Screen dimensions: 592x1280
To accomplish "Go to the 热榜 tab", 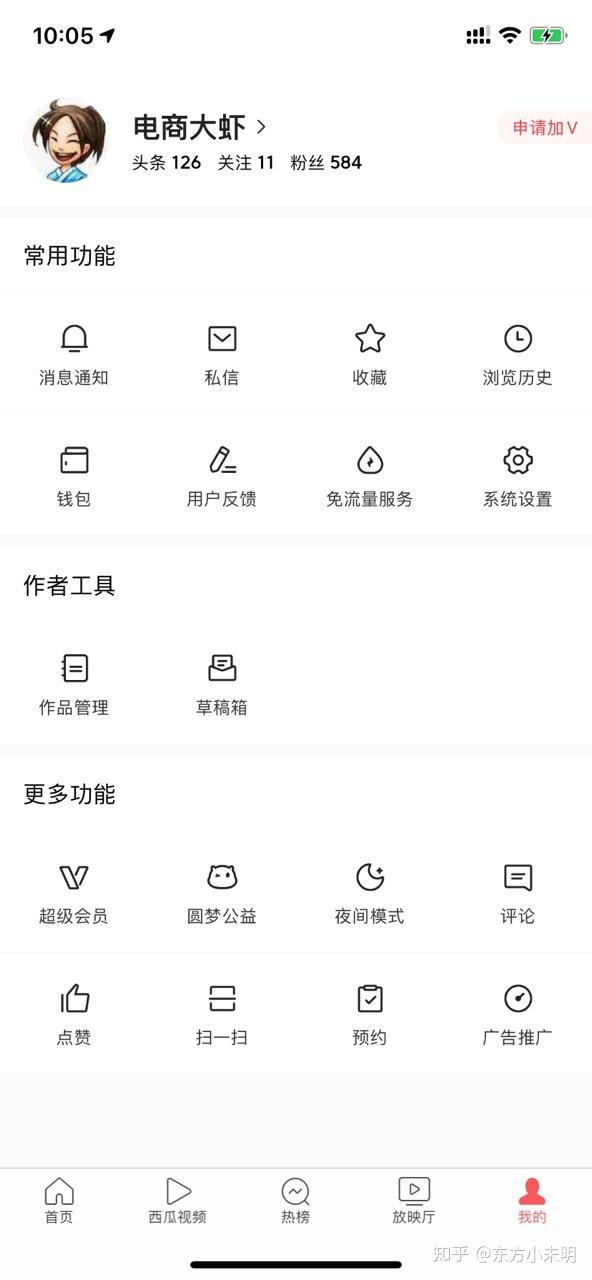I will pyautogui.click(x=295, y=1201).
